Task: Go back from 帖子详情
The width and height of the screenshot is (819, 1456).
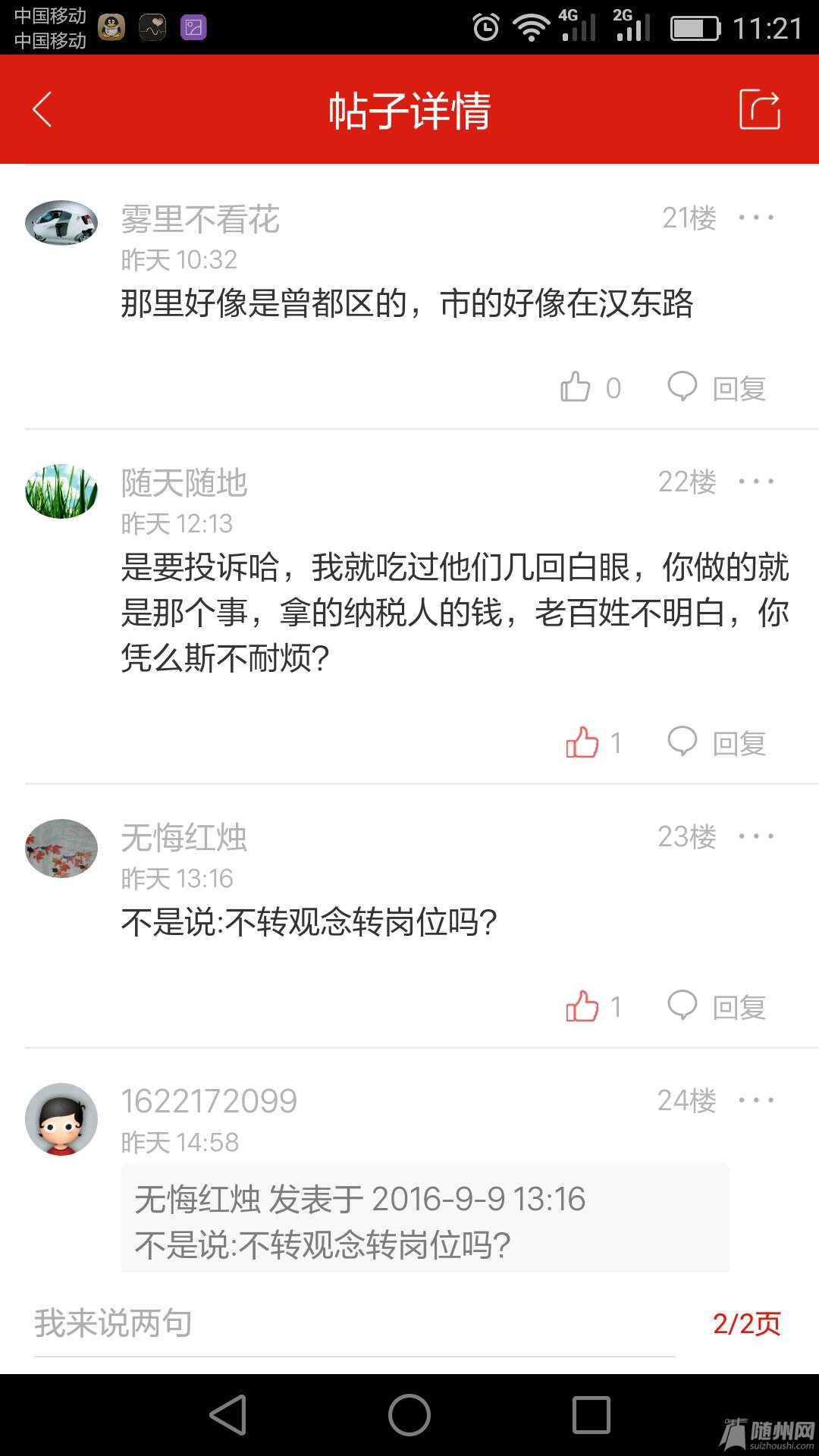Action: pyautogui.click(x=42, y=110)
